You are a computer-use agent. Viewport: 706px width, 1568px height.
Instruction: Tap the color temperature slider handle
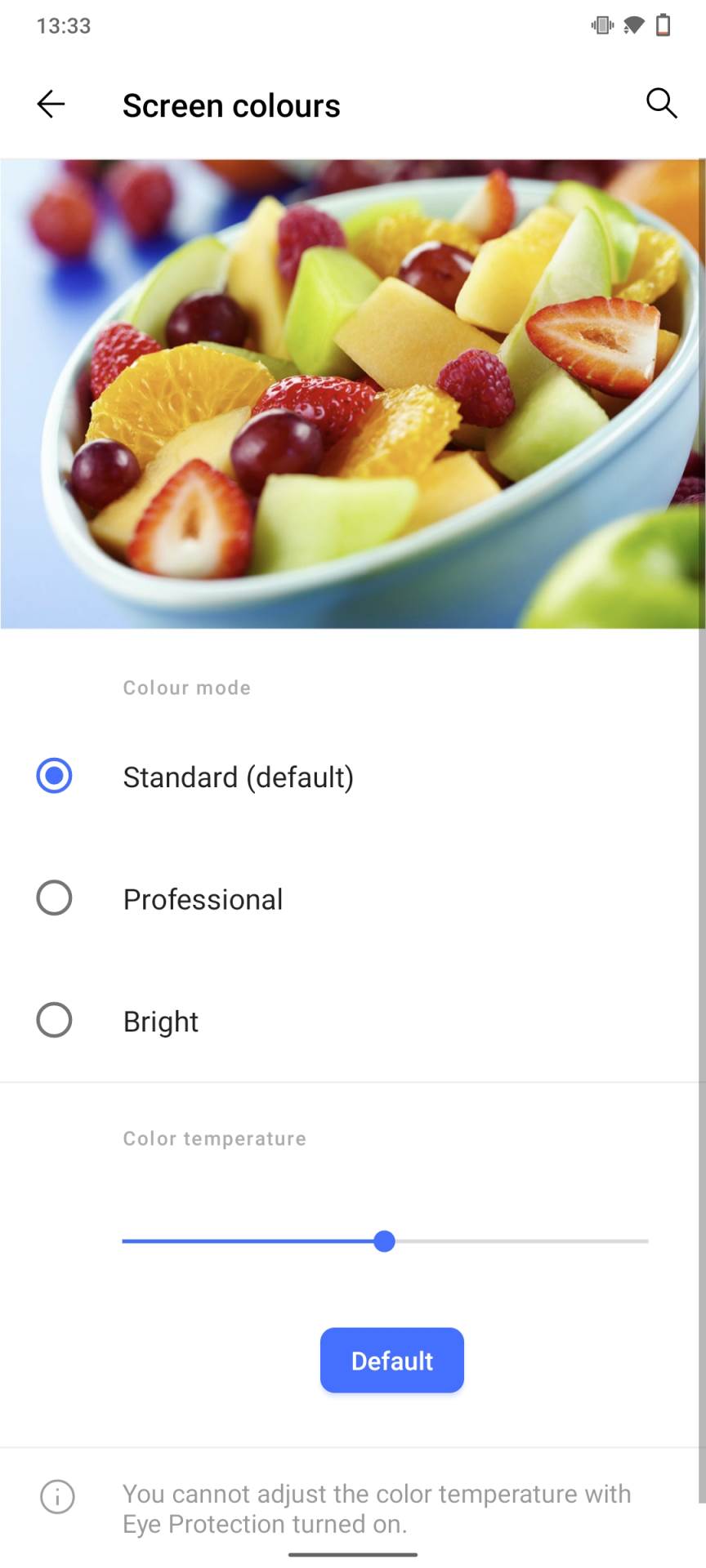coord(384,1241)
